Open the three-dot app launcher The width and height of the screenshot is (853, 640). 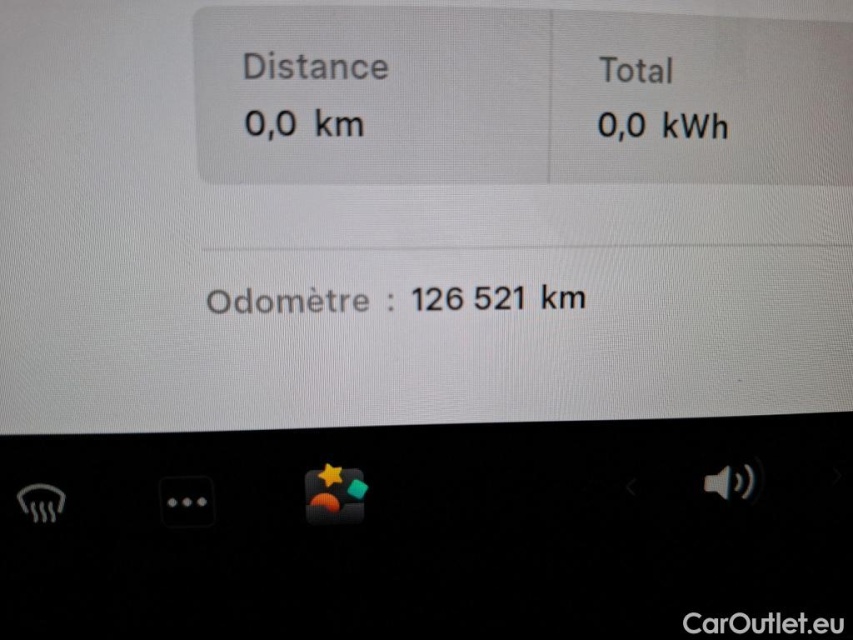[x=187, y=501]
